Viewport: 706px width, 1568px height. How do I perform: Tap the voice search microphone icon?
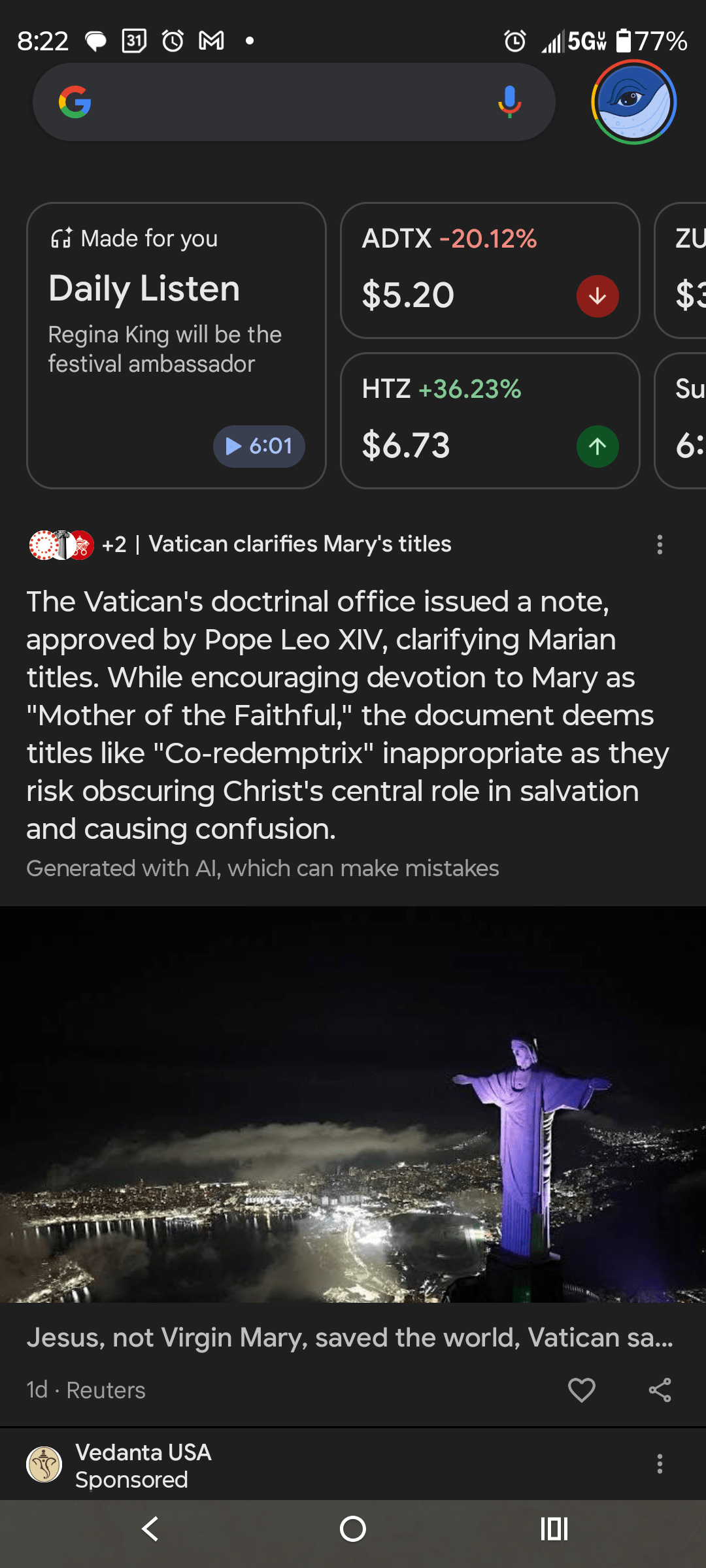coord(510,102)
